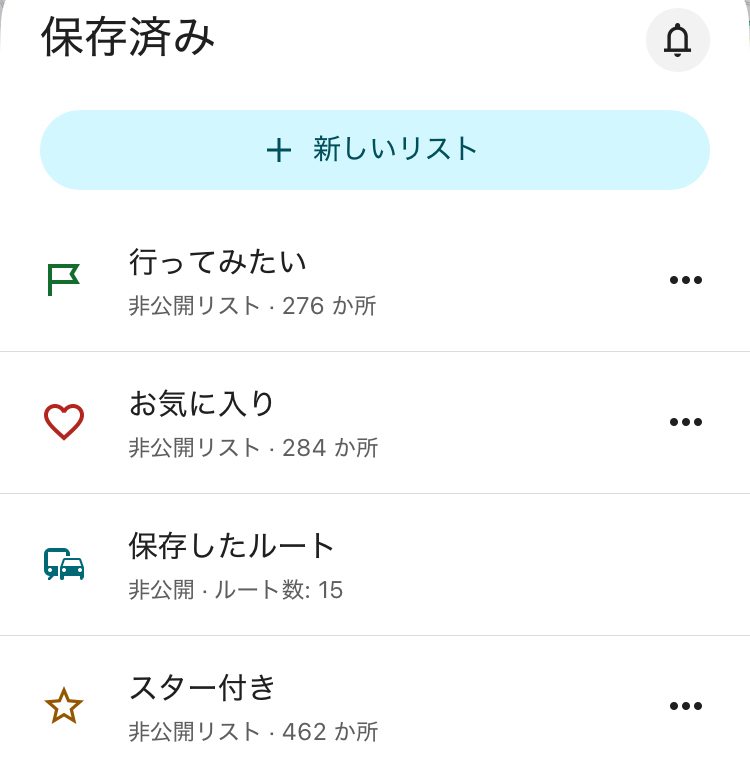Open the notifications bell
This screenshot has height=765, width=750.
tap(678, 40)
